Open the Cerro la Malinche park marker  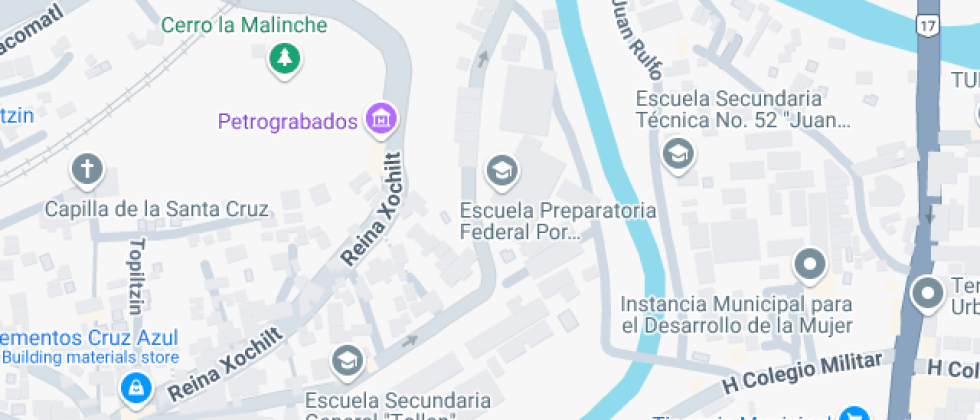click(286, 58)
